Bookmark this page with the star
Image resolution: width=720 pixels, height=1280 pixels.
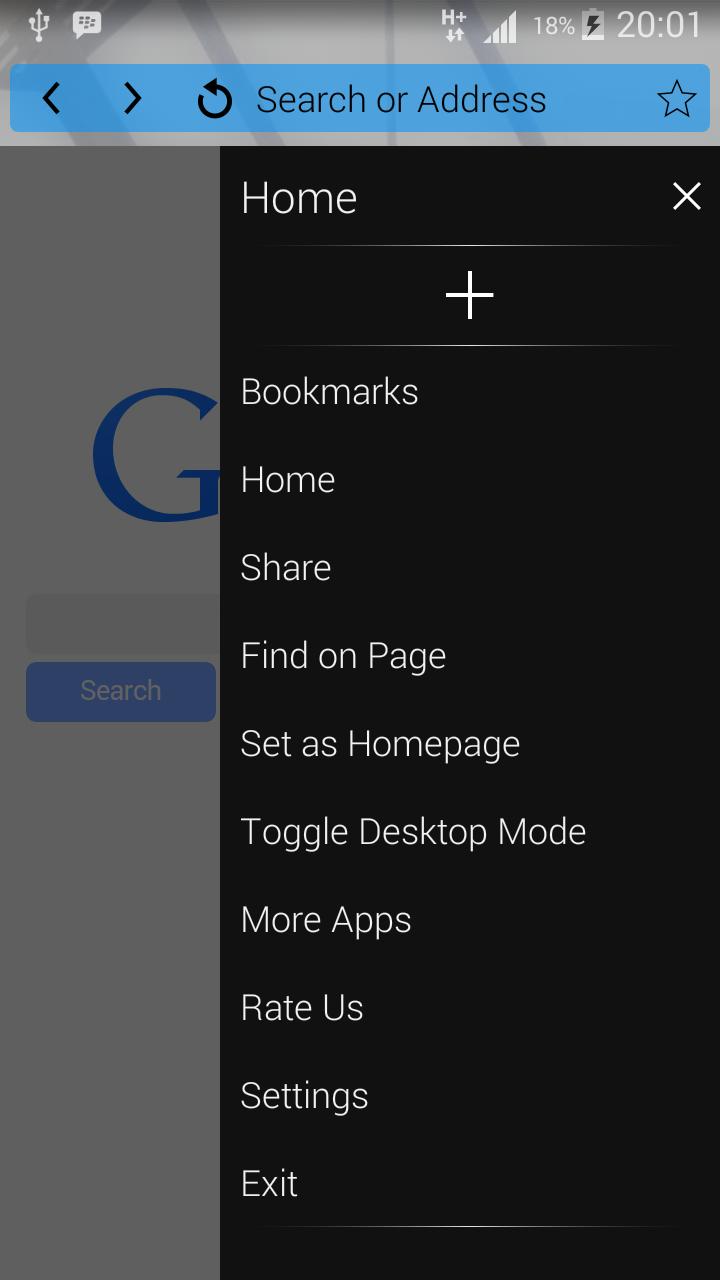tap(676, 99)
